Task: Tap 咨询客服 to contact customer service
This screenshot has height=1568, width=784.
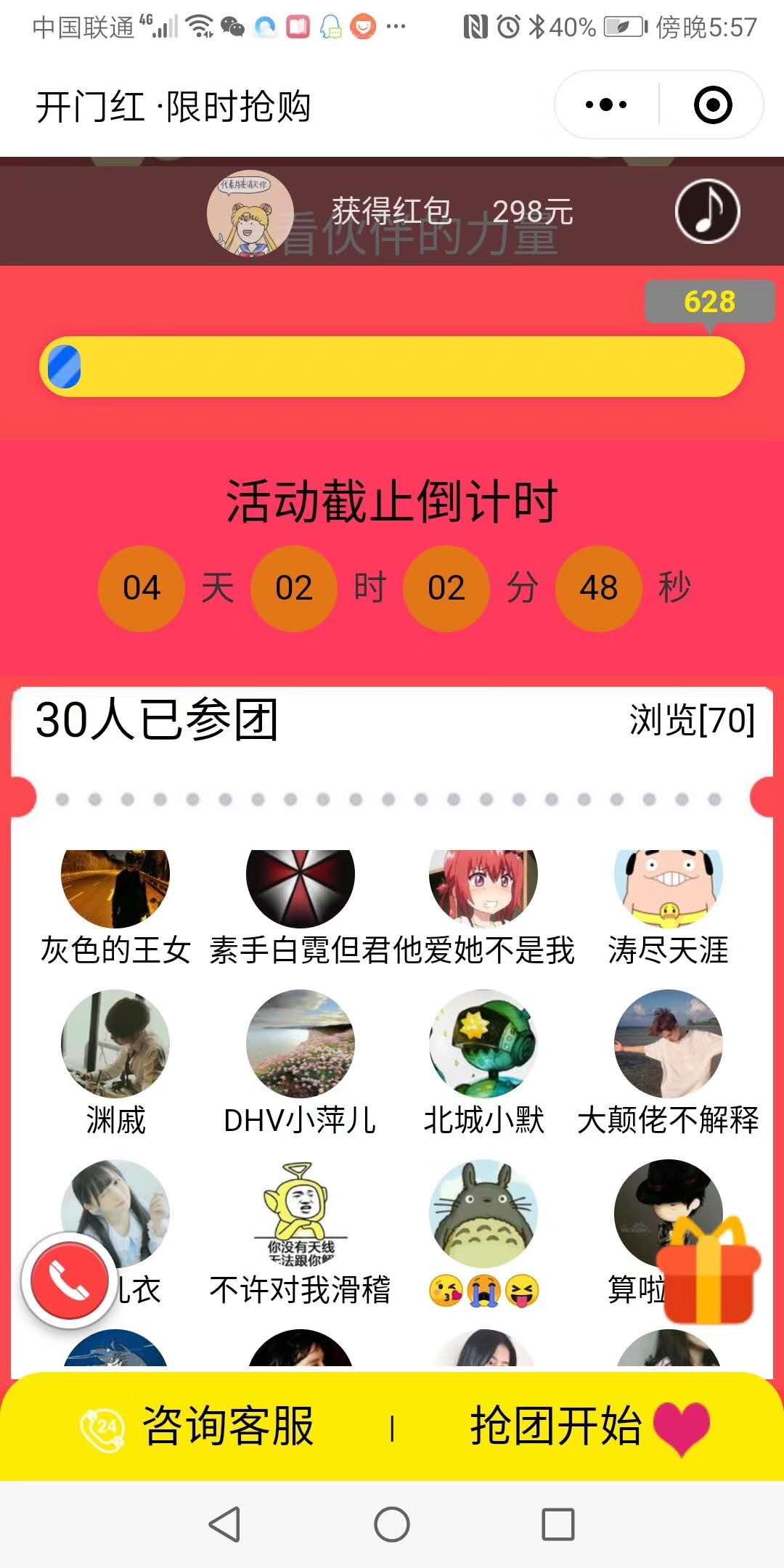Action: click(x=197, y=1426)
